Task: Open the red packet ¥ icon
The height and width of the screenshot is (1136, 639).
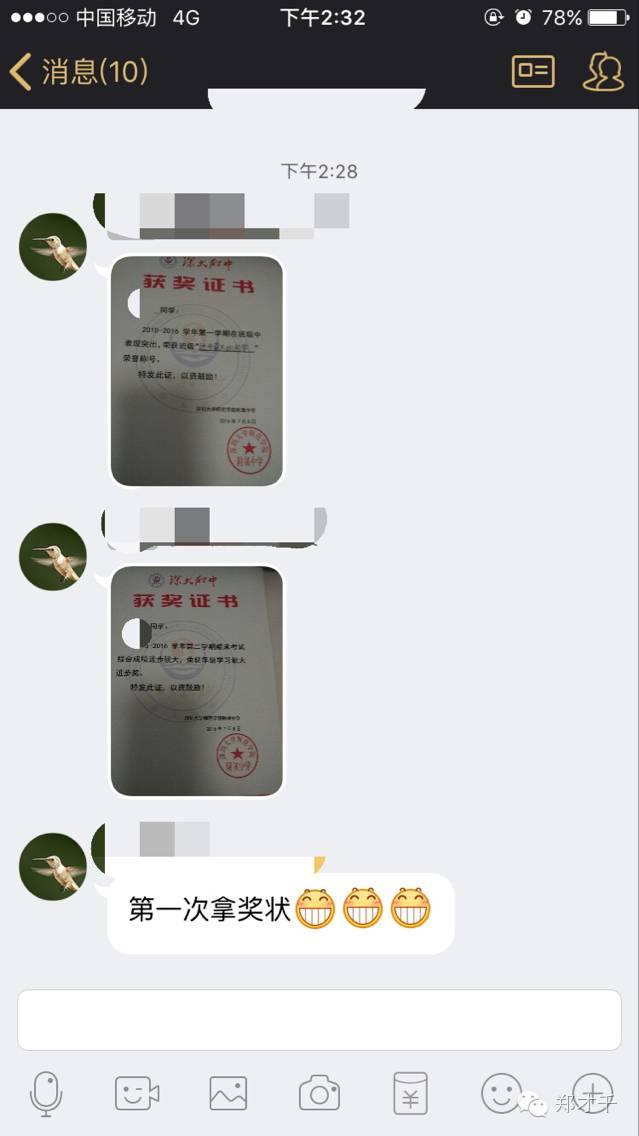Action: 410,1093
